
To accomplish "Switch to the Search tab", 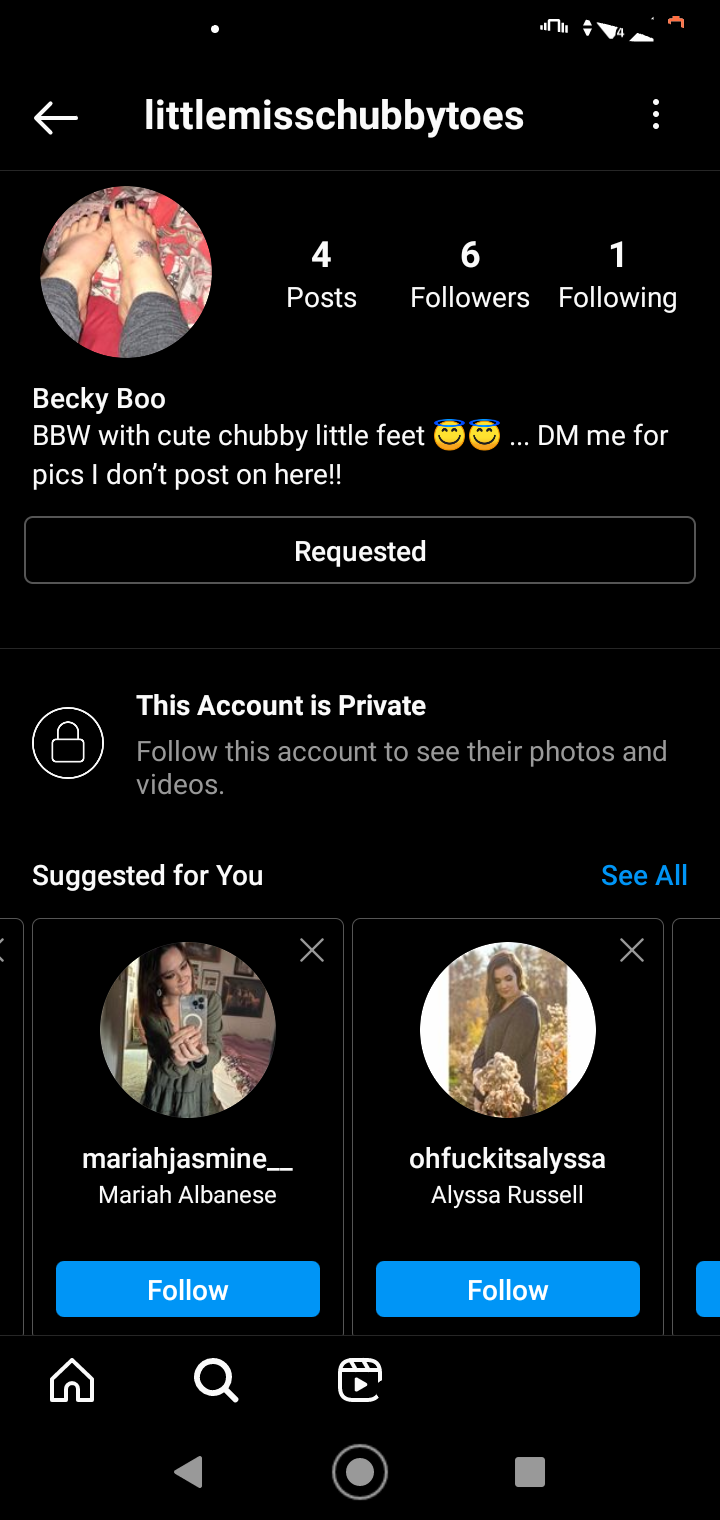I will (x=216, y=1382).
